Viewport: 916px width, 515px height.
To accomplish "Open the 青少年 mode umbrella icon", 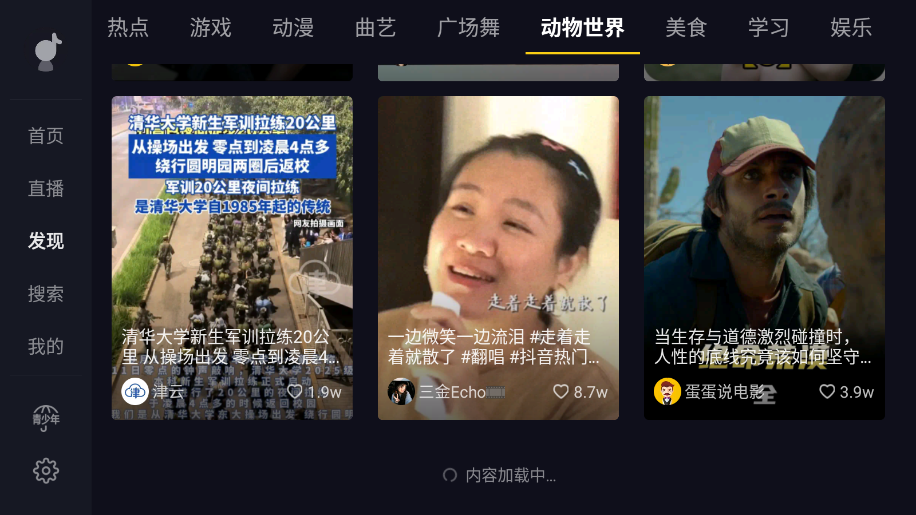I will [x=46, y=418].
